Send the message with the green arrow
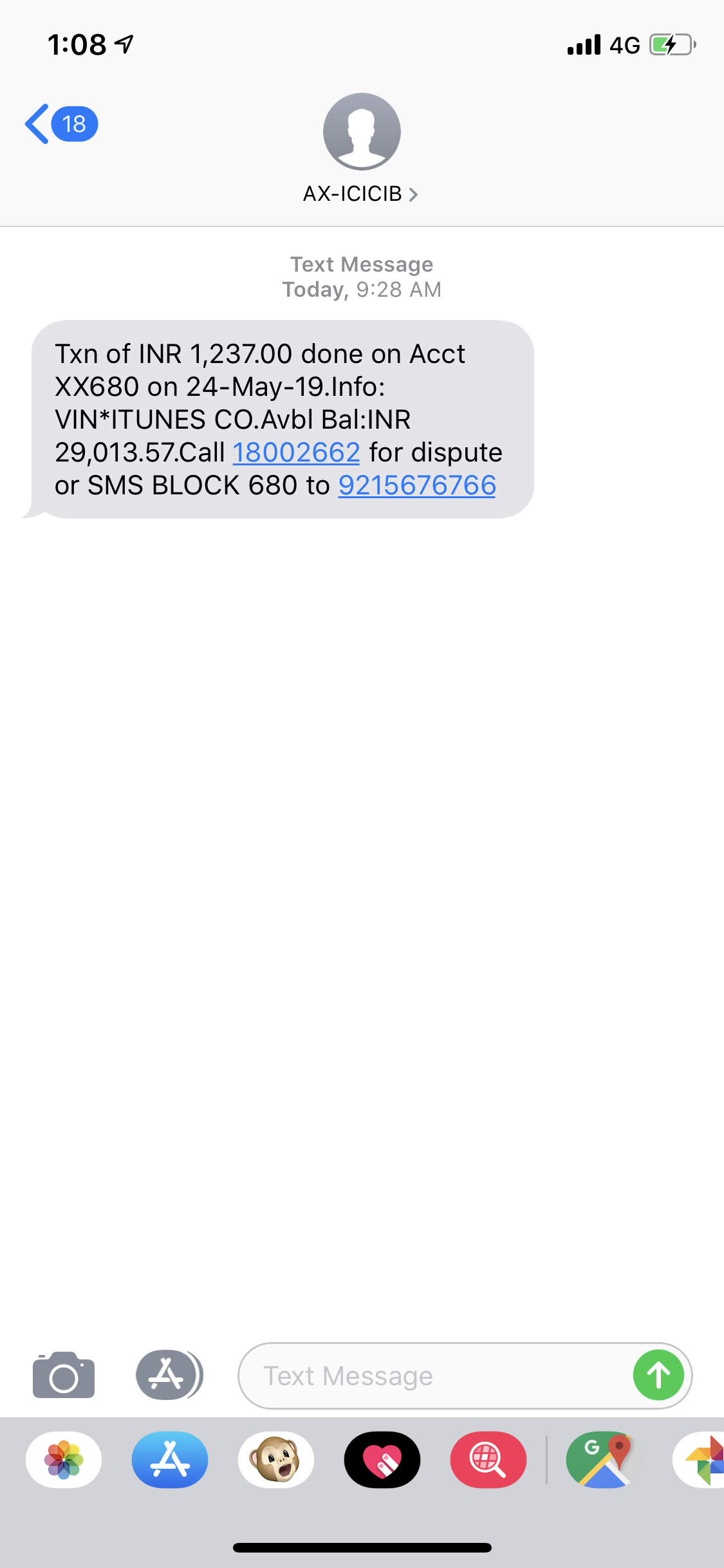This screenshot has height=1568, width=724. [658, 1376]
